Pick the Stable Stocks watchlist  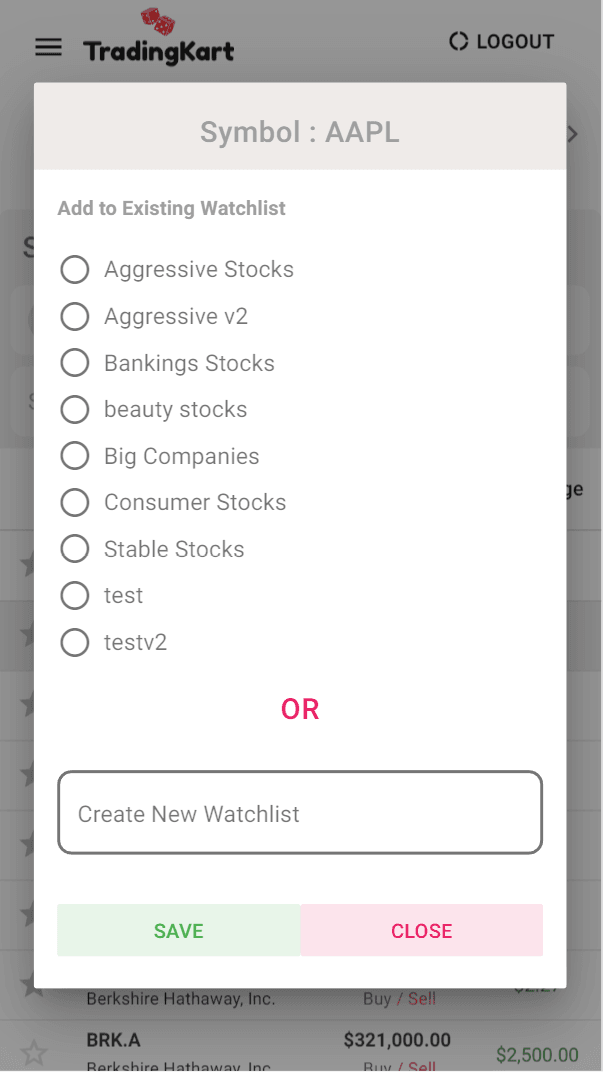coord(75,549)
